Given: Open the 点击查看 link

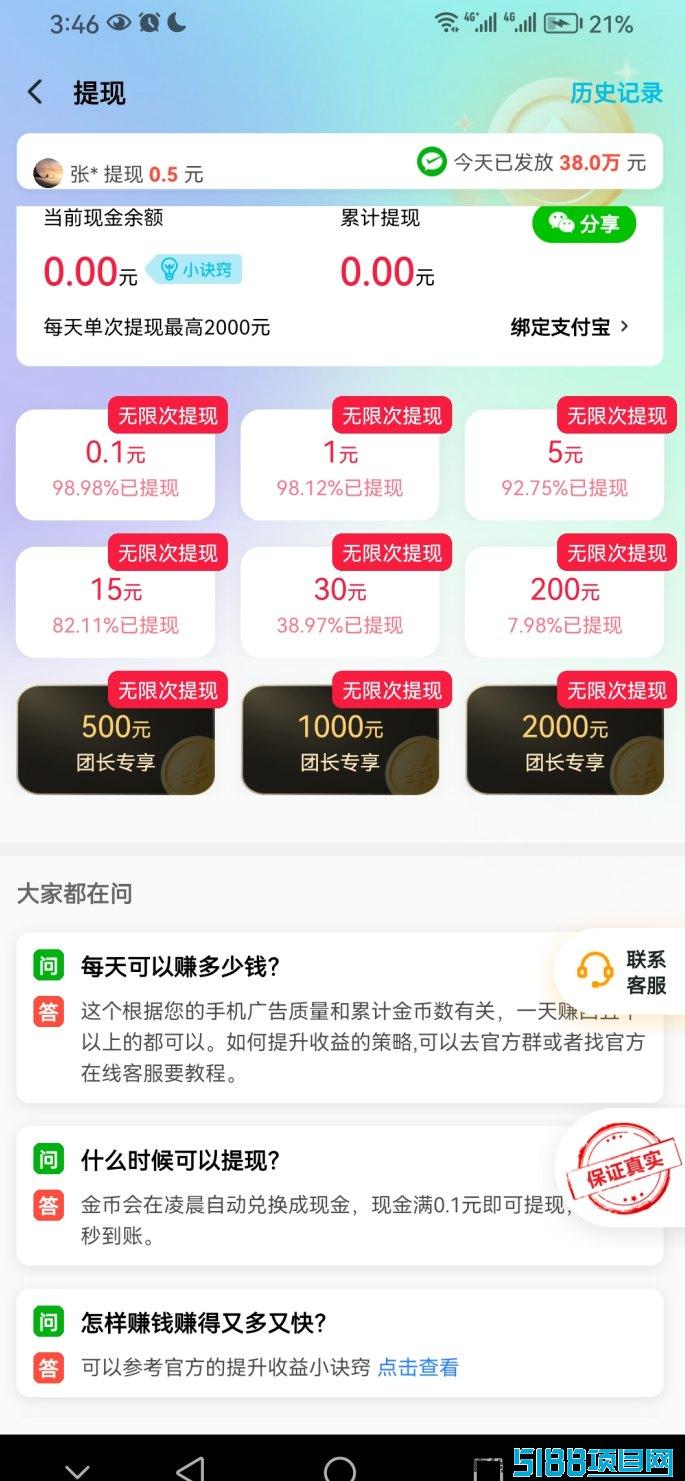Looking at the screenshot, I should pos(418,1367).
